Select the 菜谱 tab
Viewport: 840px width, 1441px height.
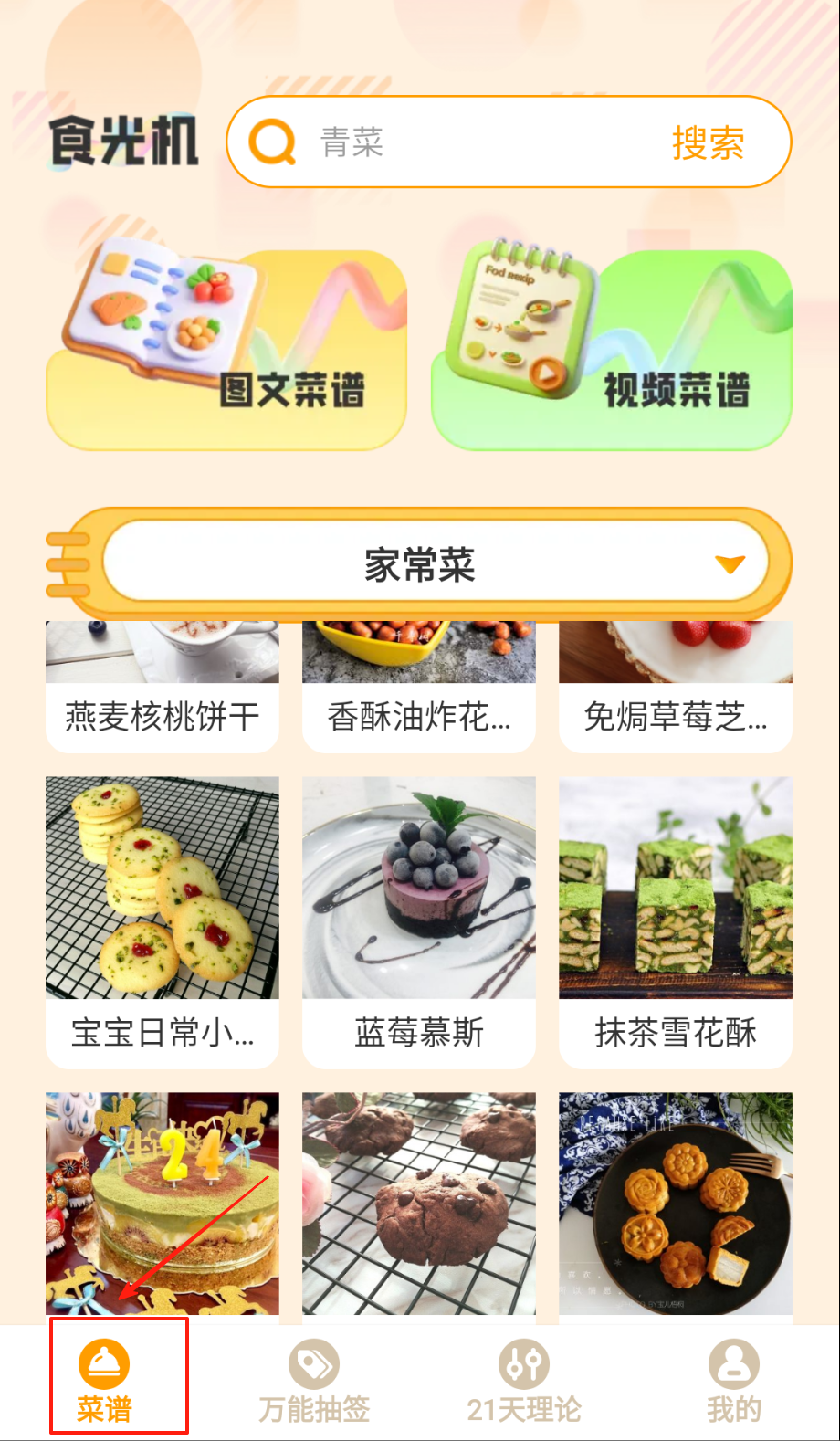pos(104,1381)
